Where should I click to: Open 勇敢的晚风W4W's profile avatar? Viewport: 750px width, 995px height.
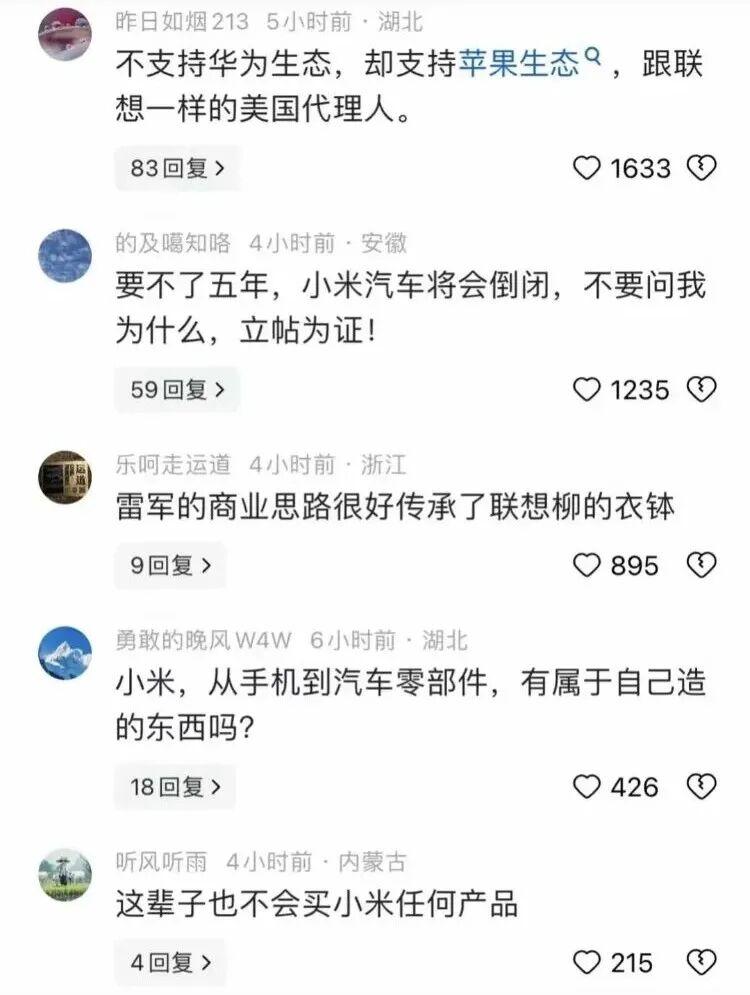(x=65, y=653)
